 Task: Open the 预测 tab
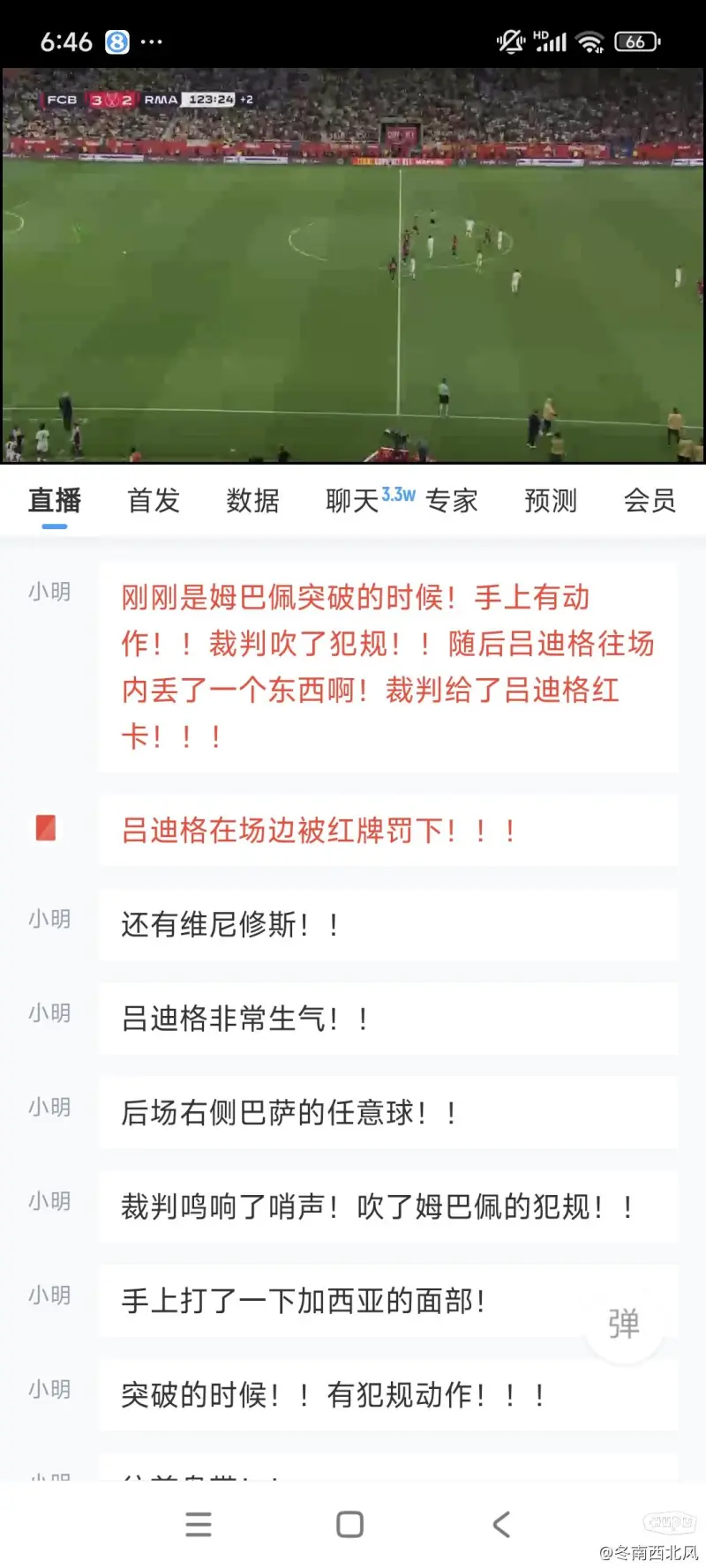coord(551,501)
